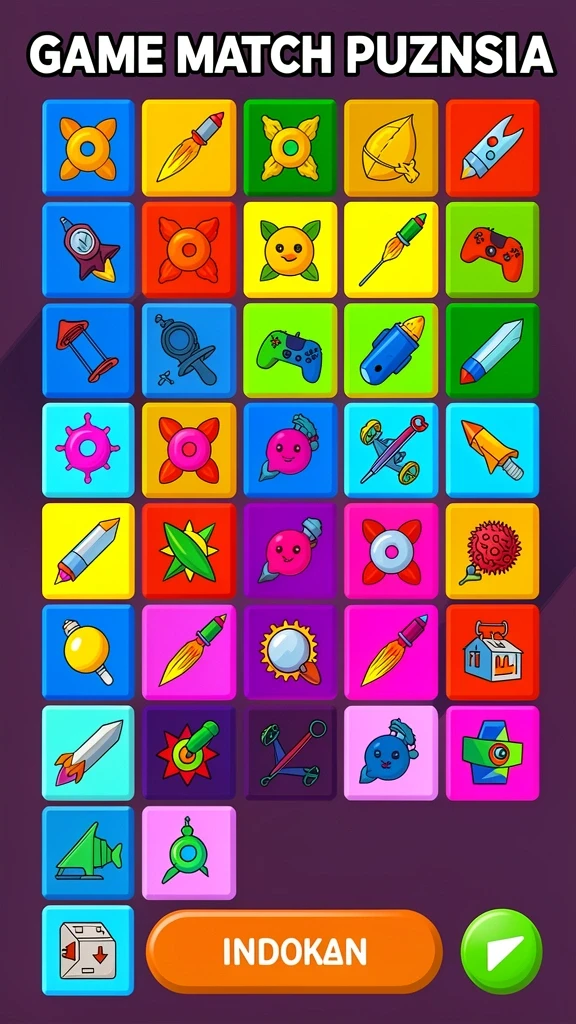Viewport: 576px width, 1024px height.
Task: Select the green leaf star on red
Action: click(189, 551)
